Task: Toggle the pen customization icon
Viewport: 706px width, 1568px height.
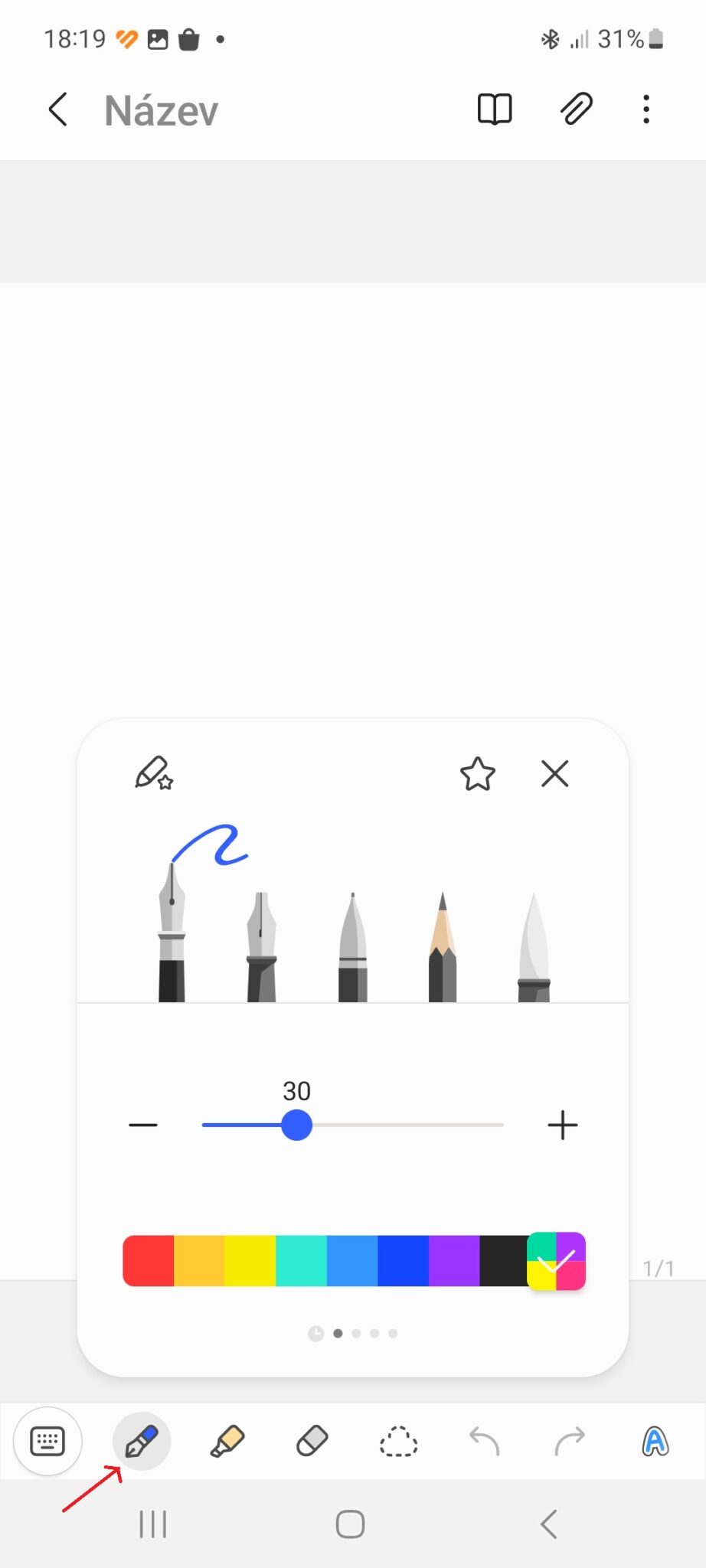Action: [x=157, y=774]
